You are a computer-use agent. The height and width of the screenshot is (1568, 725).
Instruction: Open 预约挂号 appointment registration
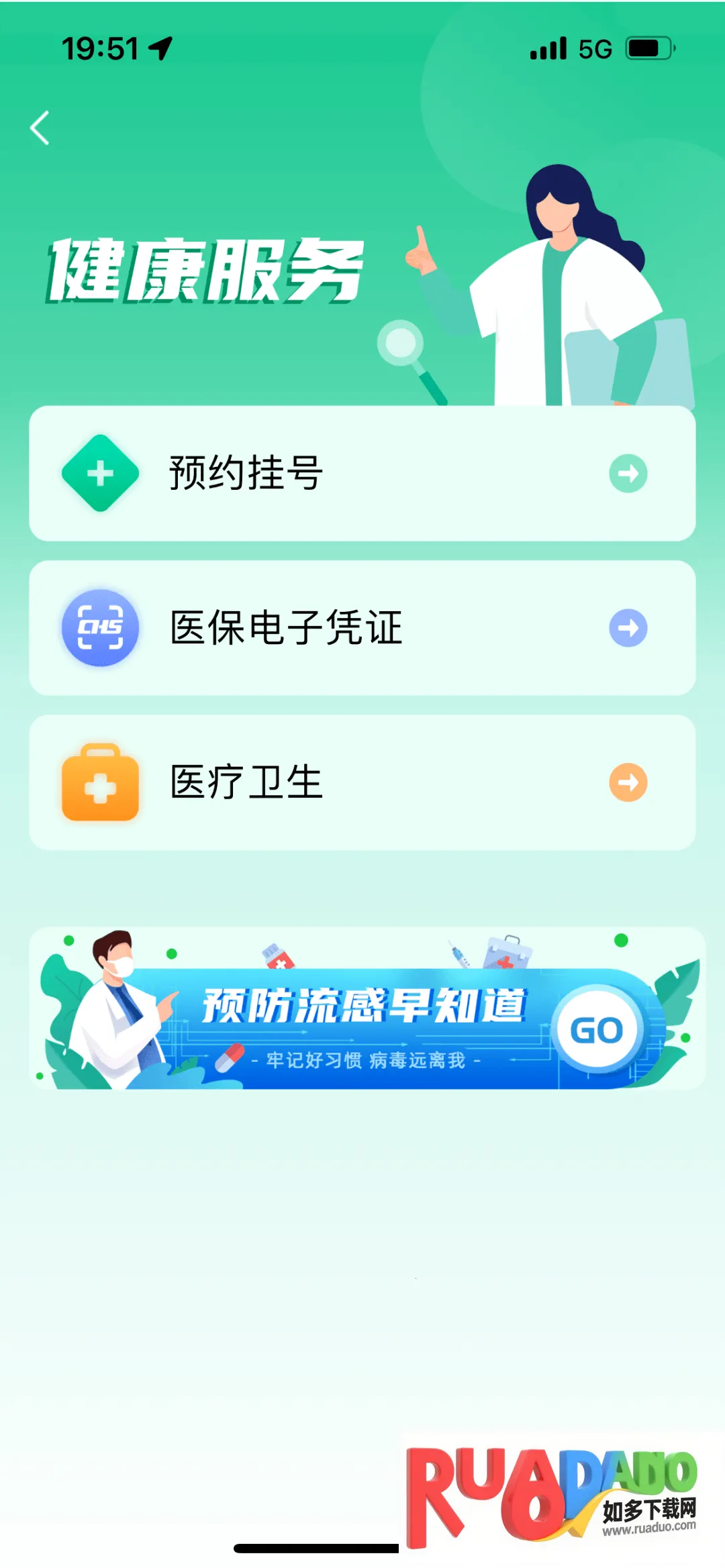[362, 474]
